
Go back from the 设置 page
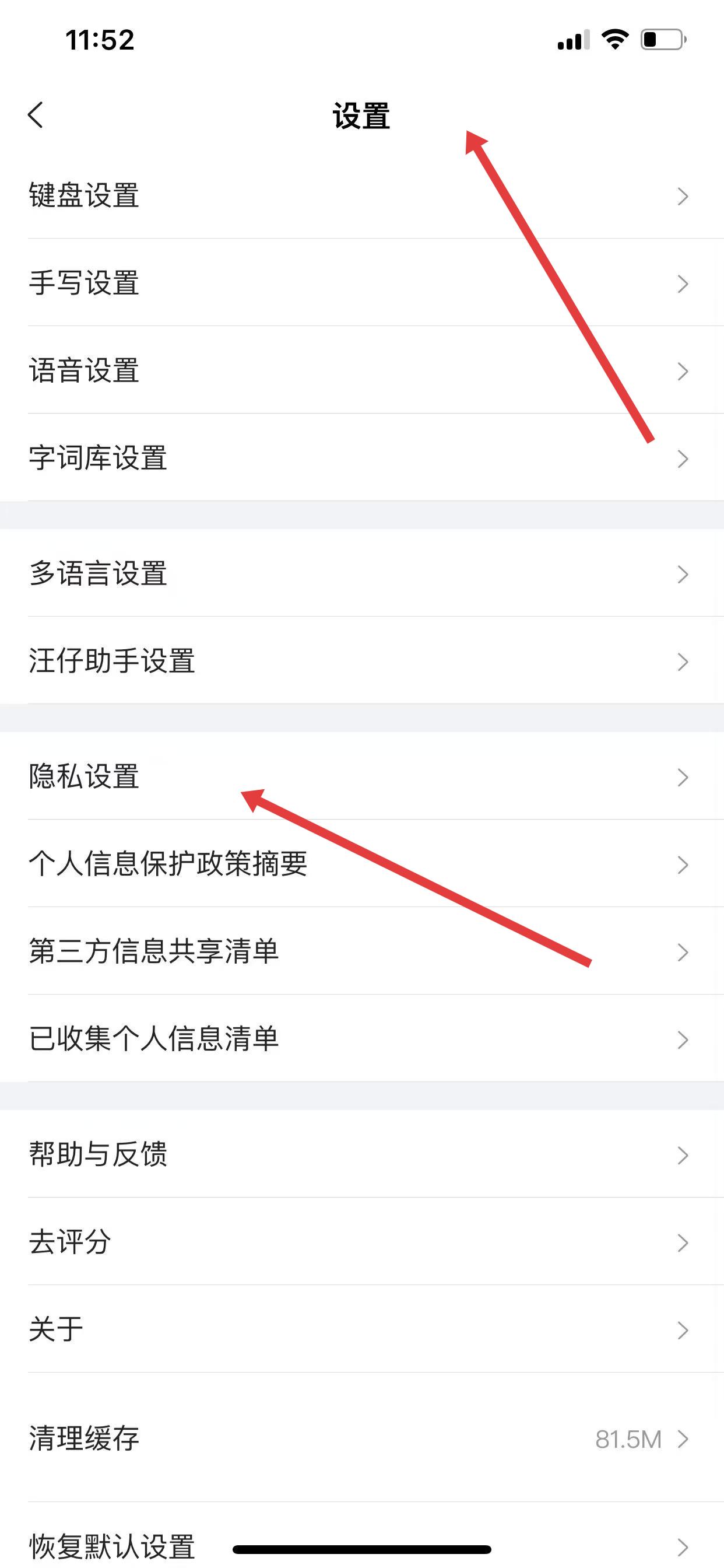tap(36, 115)
